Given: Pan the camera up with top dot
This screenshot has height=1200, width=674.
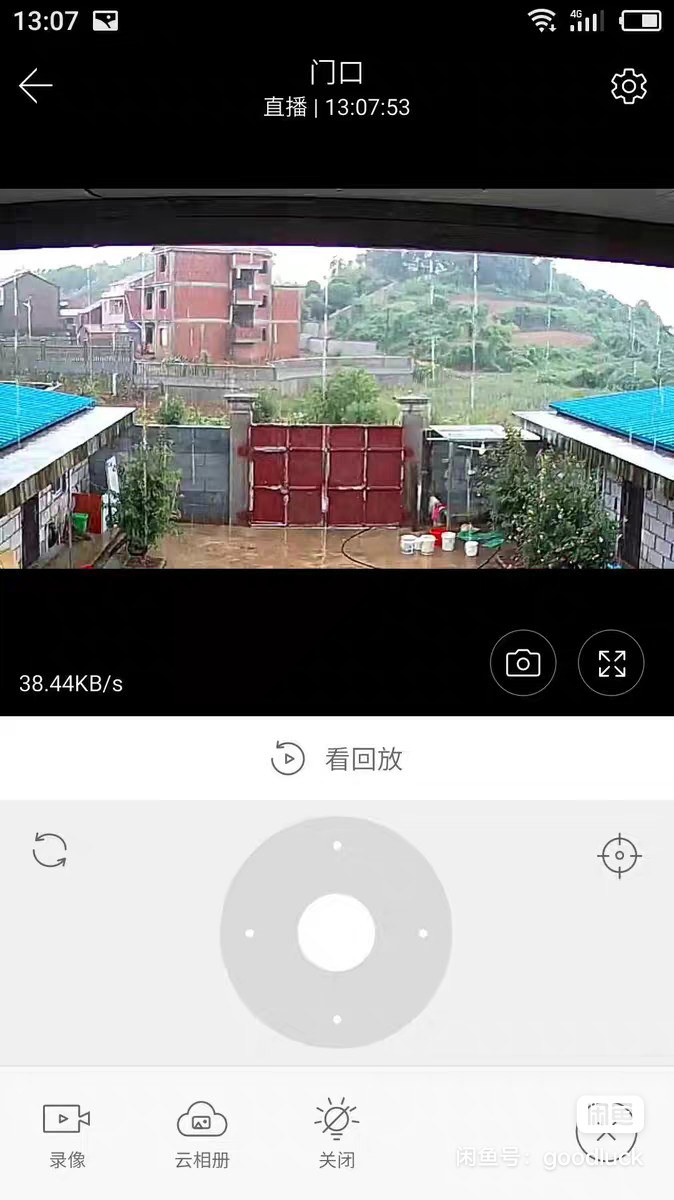Looking at the screenshot, I should [336, 846].
